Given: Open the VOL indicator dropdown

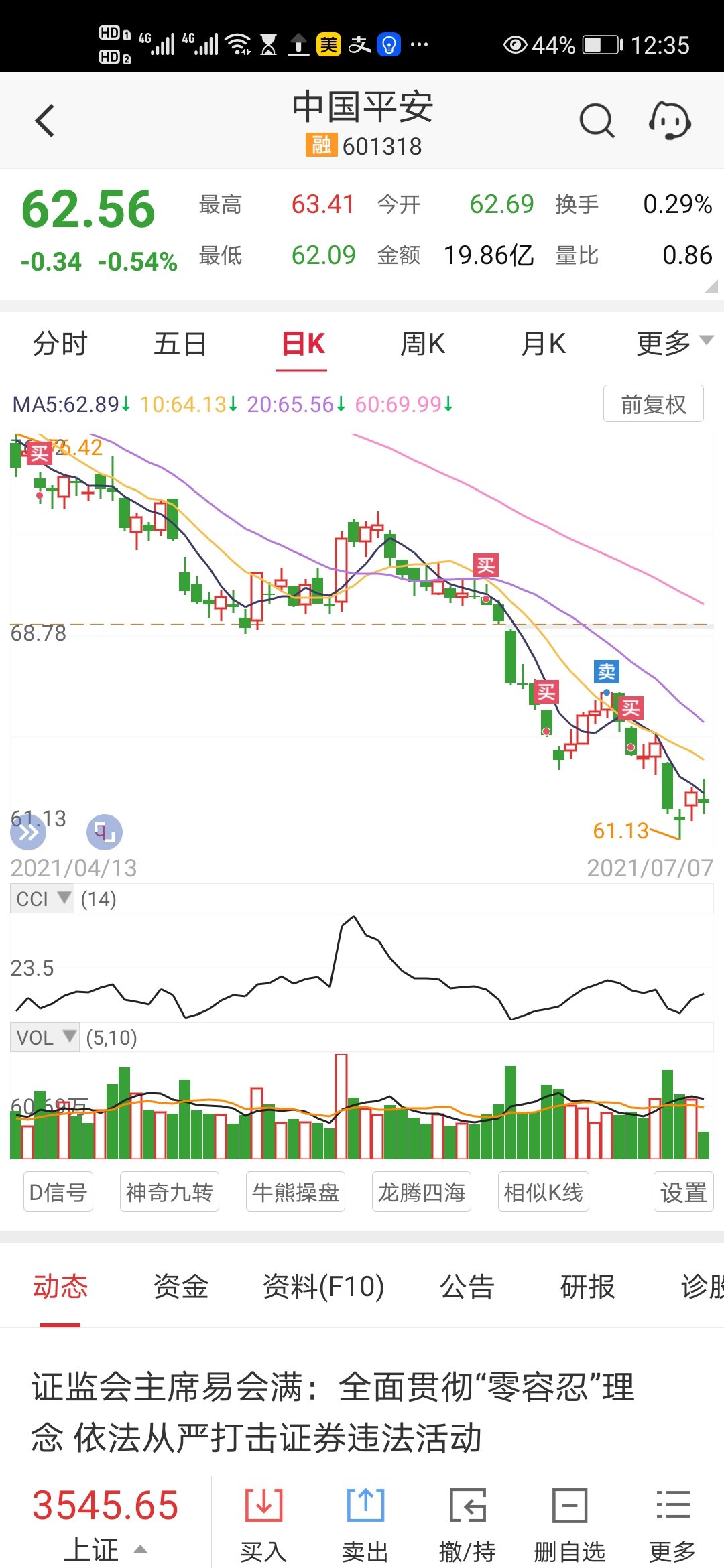Looking at the screenshot, I should pos(45,1037).
